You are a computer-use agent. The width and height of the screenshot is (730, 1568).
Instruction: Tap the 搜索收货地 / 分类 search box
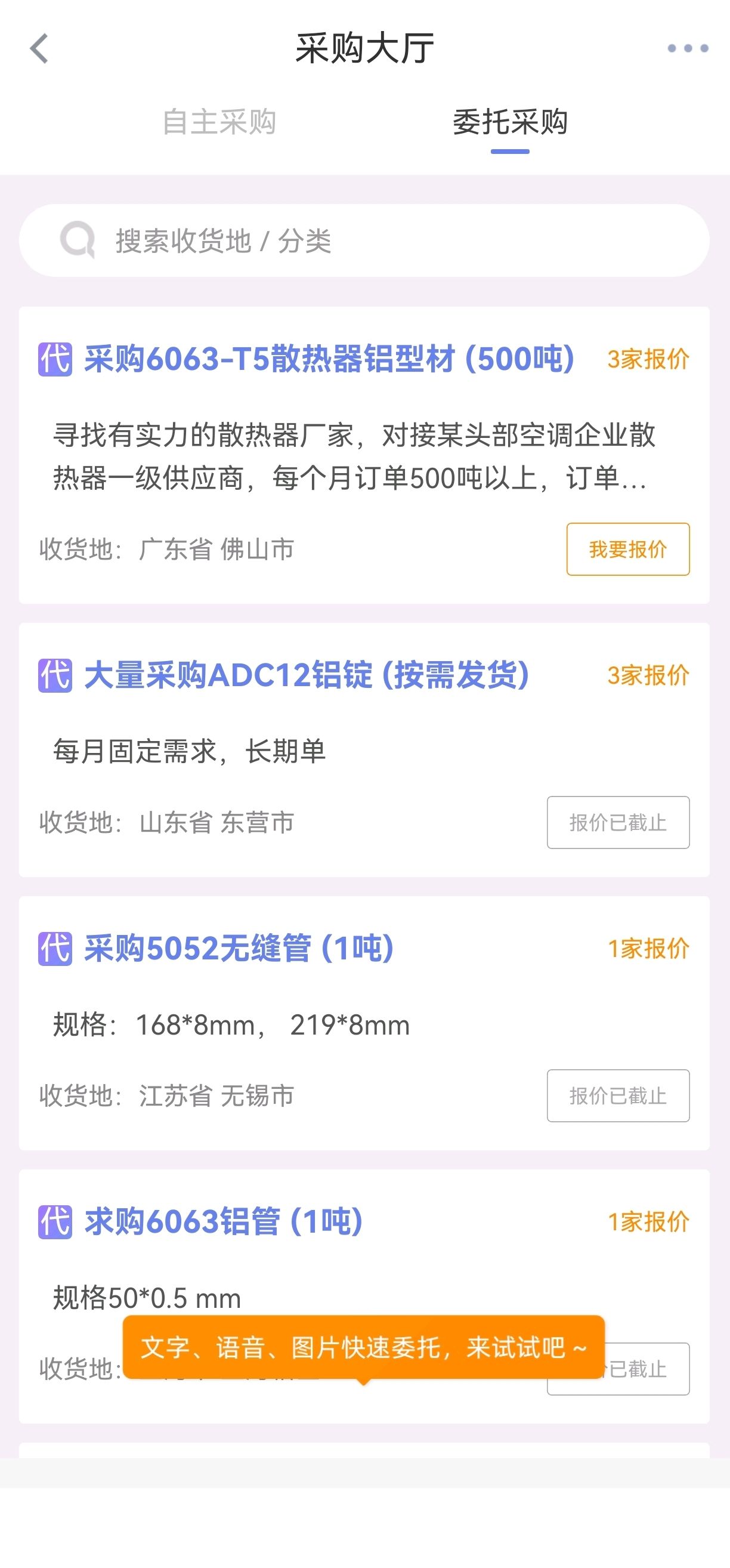pos(364,240)
